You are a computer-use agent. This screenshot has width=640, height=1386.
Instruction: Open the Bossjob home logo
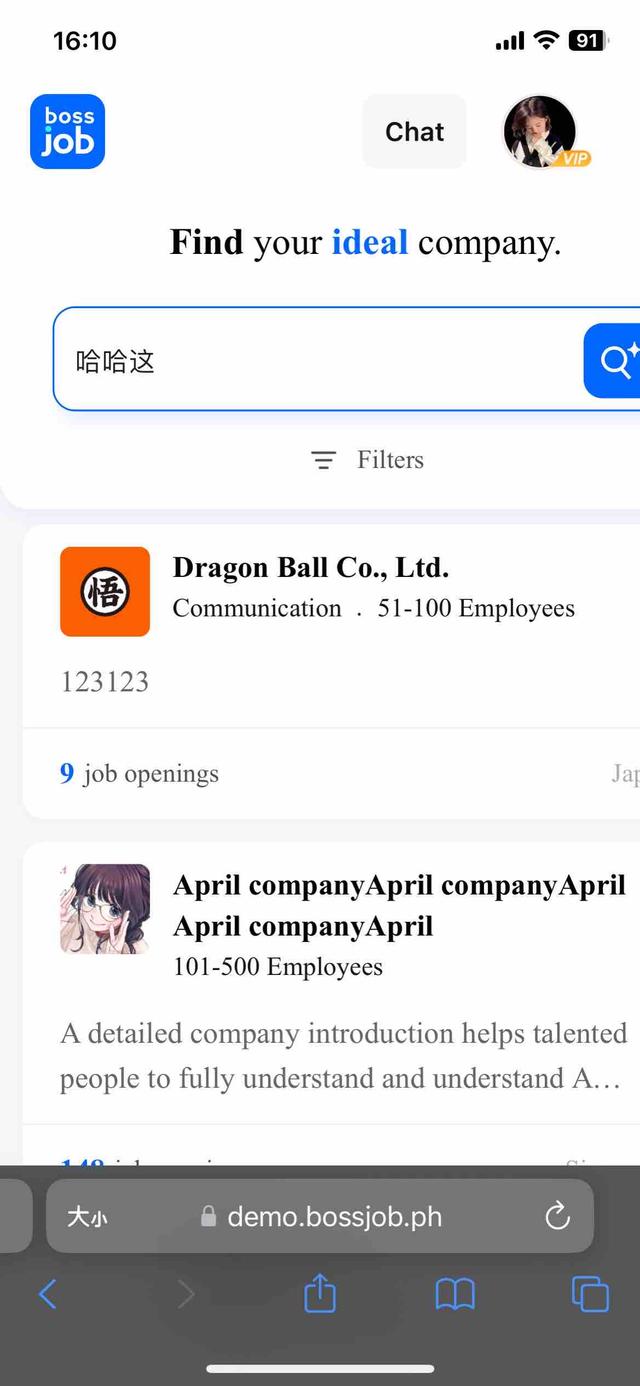point(67,132)
